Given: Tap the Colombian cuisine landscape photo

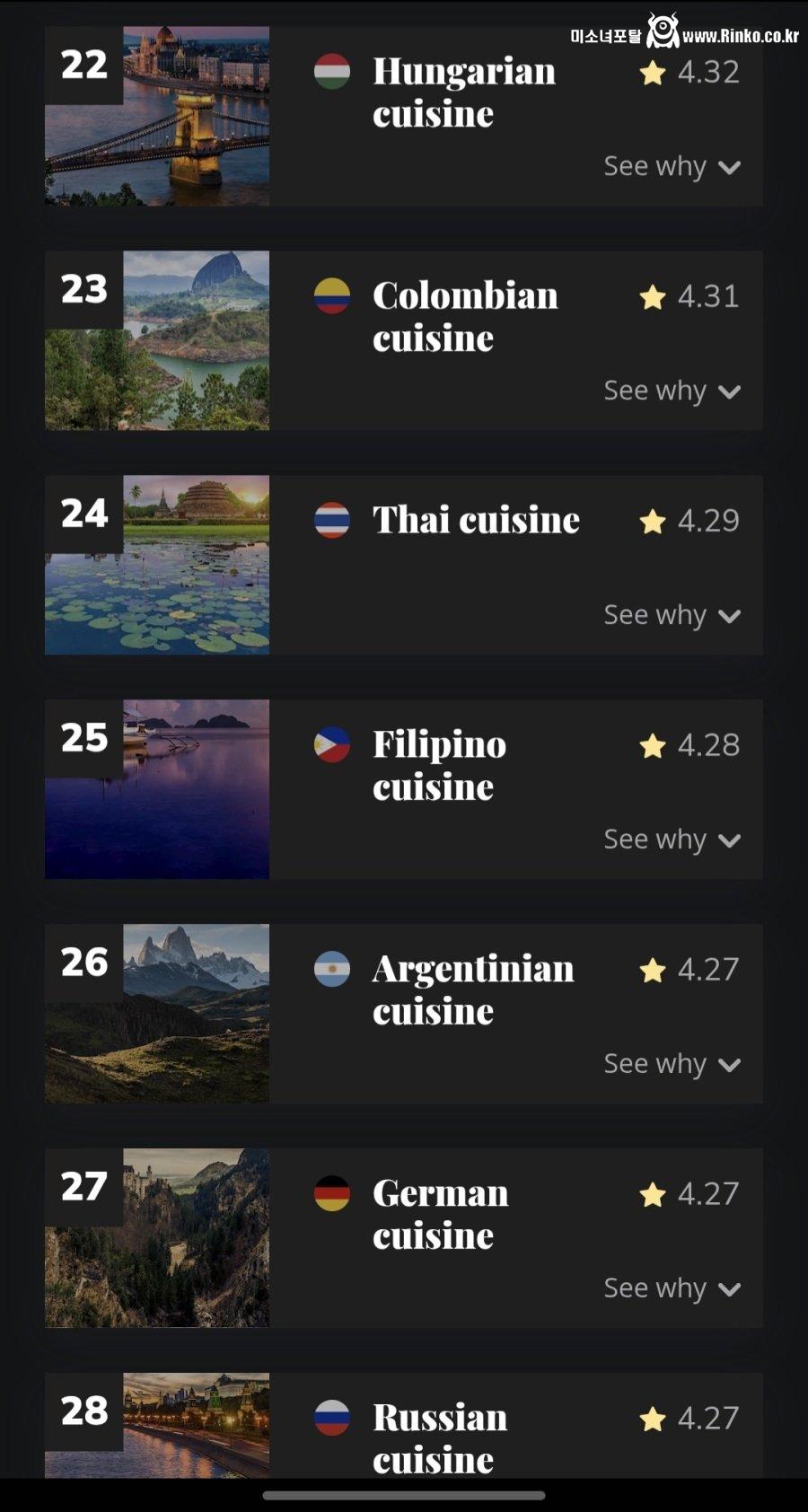Looking at the screenshot, I should coord(158,341).
